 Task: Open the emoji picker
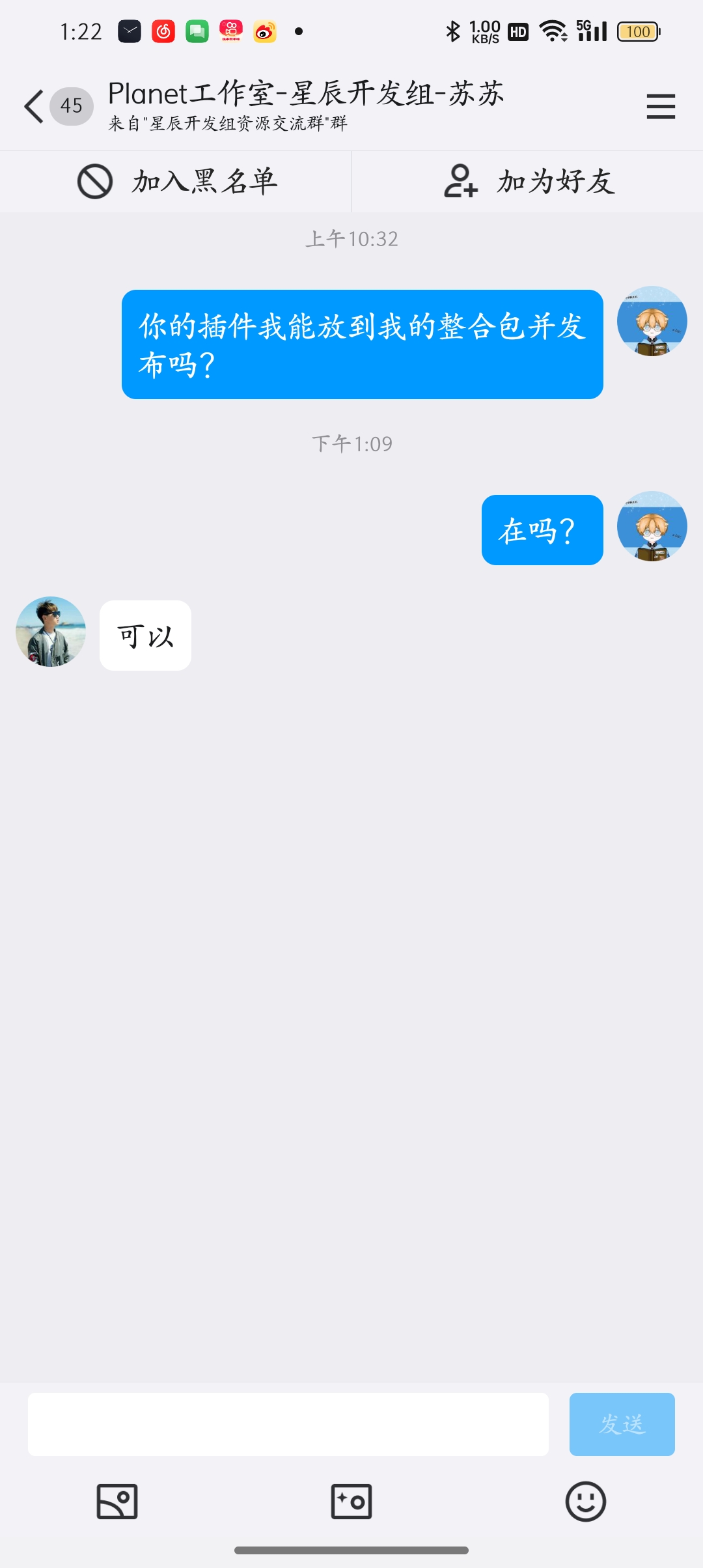[585, 1502]
